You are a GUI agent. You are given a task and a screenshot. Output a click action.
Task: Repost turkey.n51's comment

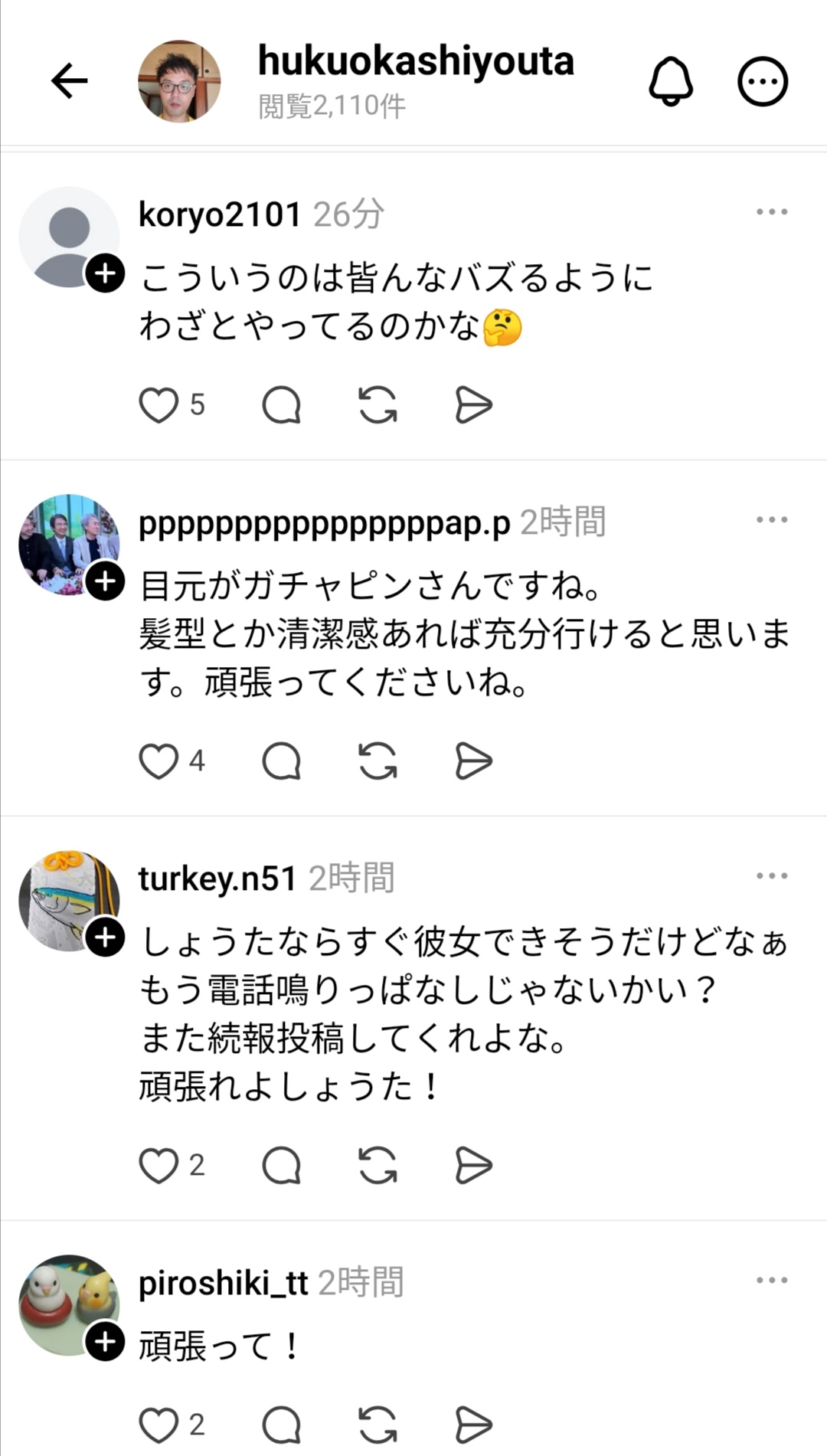pyautogui.click(x=378, y=1166)
